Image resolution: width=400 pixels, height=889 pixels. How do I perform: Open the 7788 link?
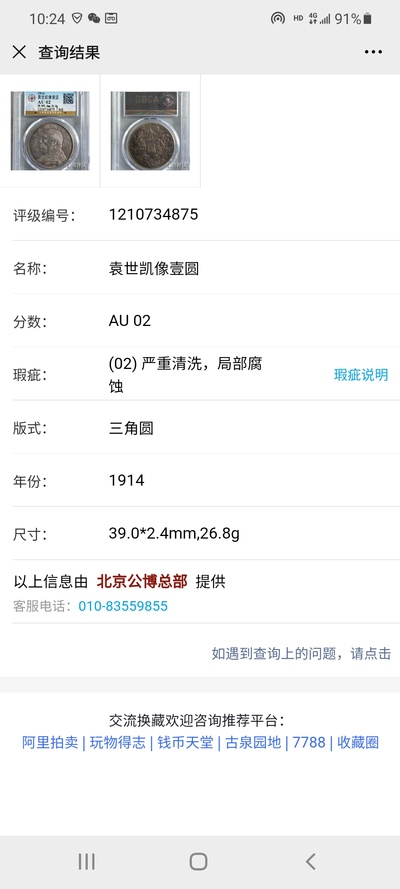tap(309, 742)
